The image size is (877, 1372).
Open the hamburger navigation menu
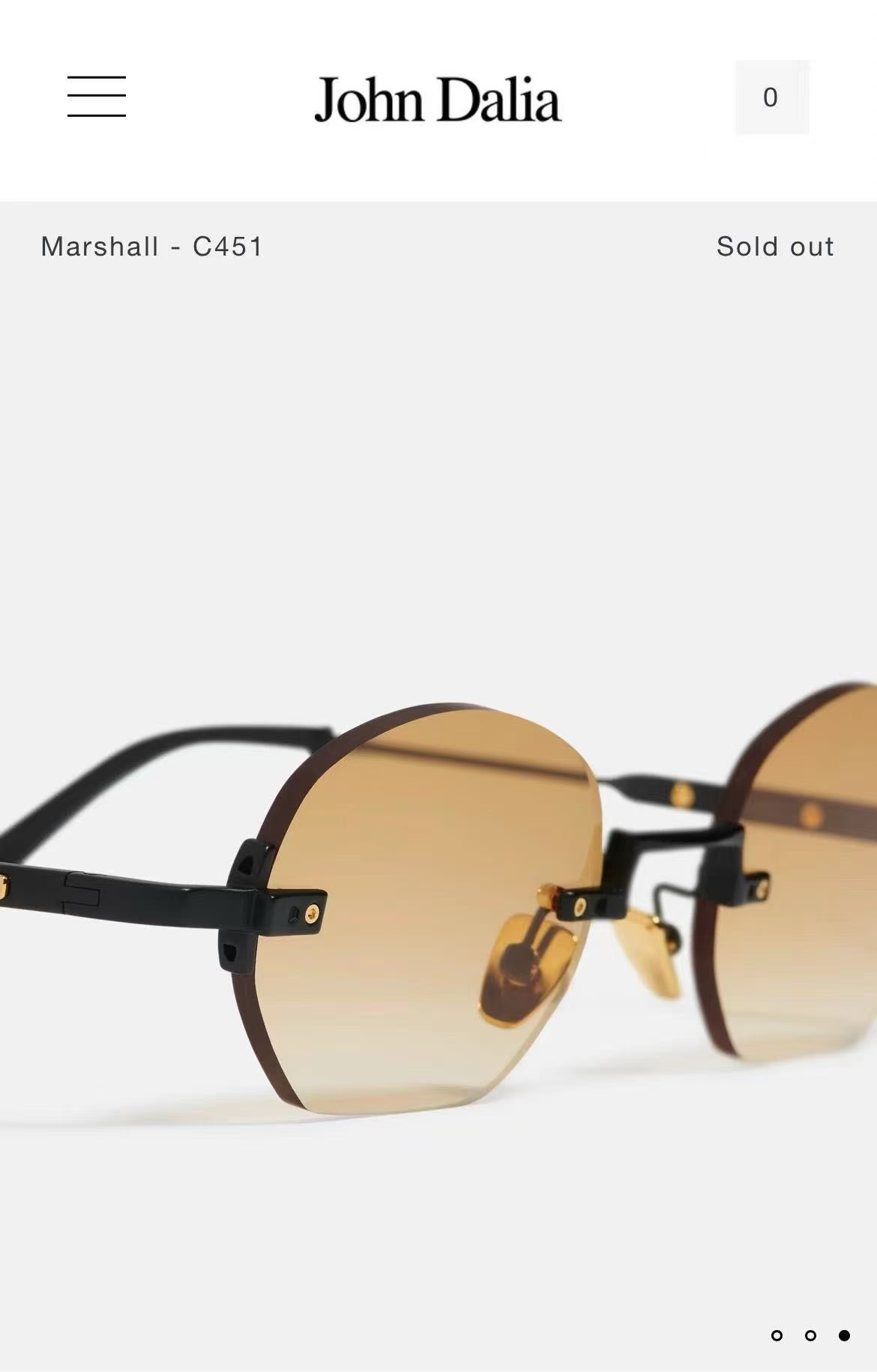click(97, 97)
